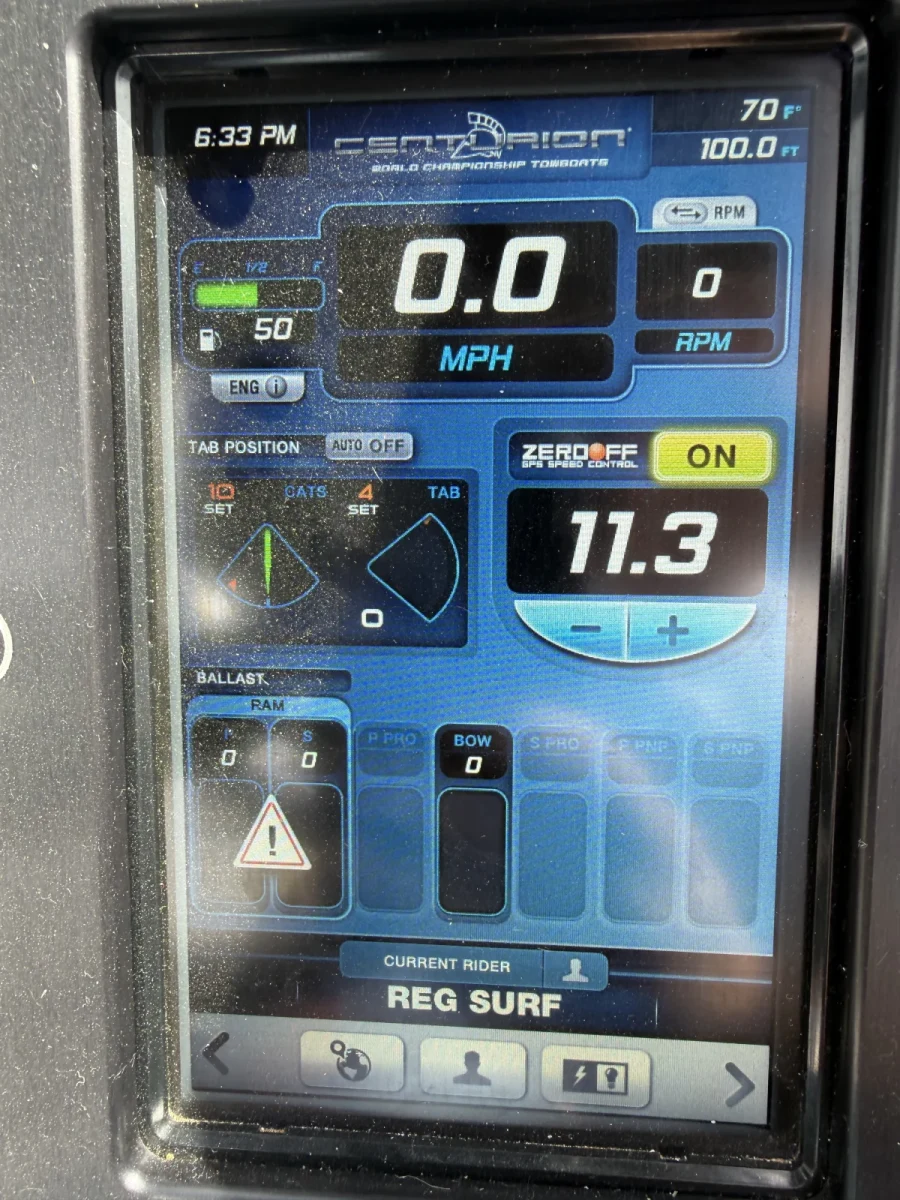This screenshot has width=900, height=1200.
Task: Open the RAM ballast warning
Action: 271,835
